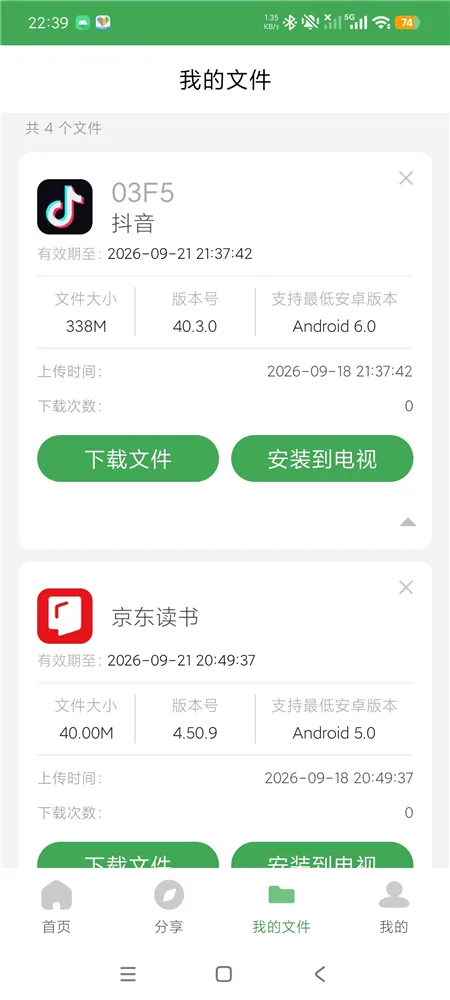Viewport: 450px width, 1000px height.
Task: Open the 分享 tab
Action: 169,907
